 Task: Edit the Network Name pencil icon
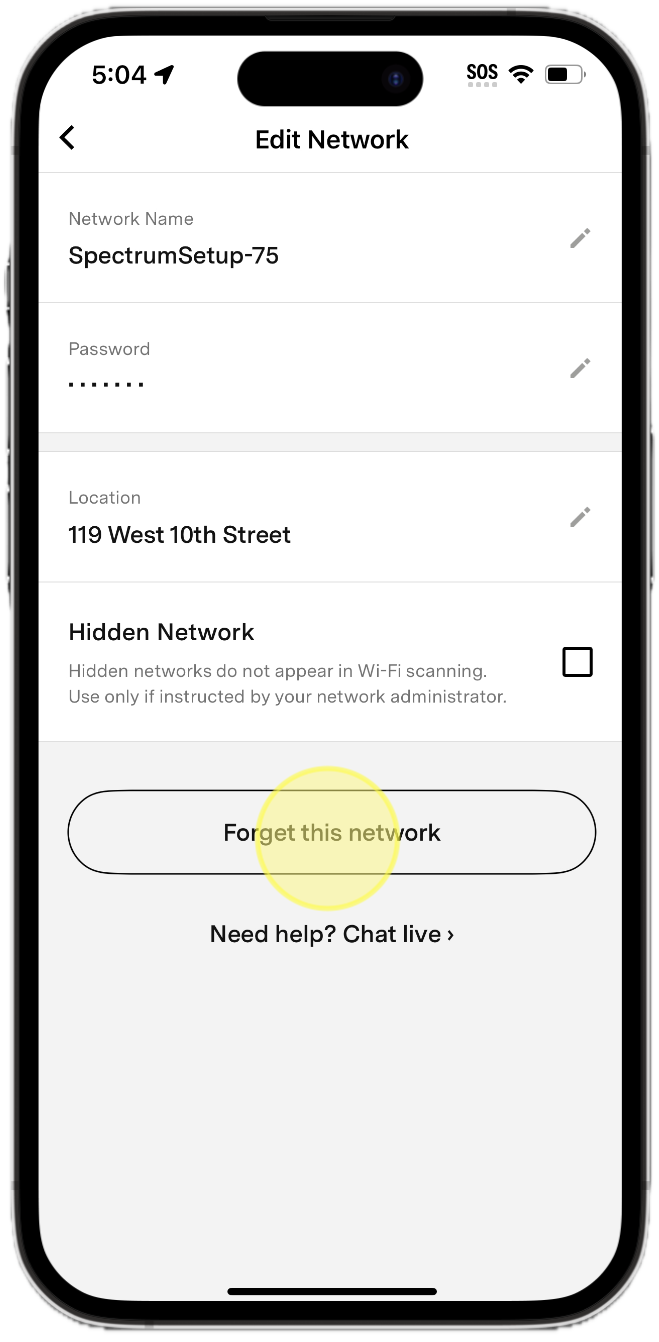tap(580, 238)
